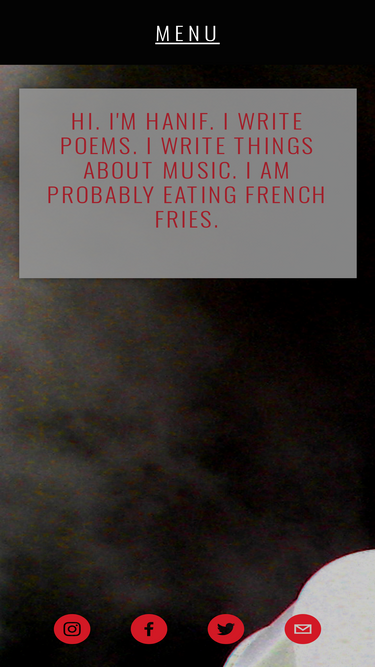This screenshot has width=375, height=667.
Task: Tap the email envelope icon
Action: tap(303, 629)
